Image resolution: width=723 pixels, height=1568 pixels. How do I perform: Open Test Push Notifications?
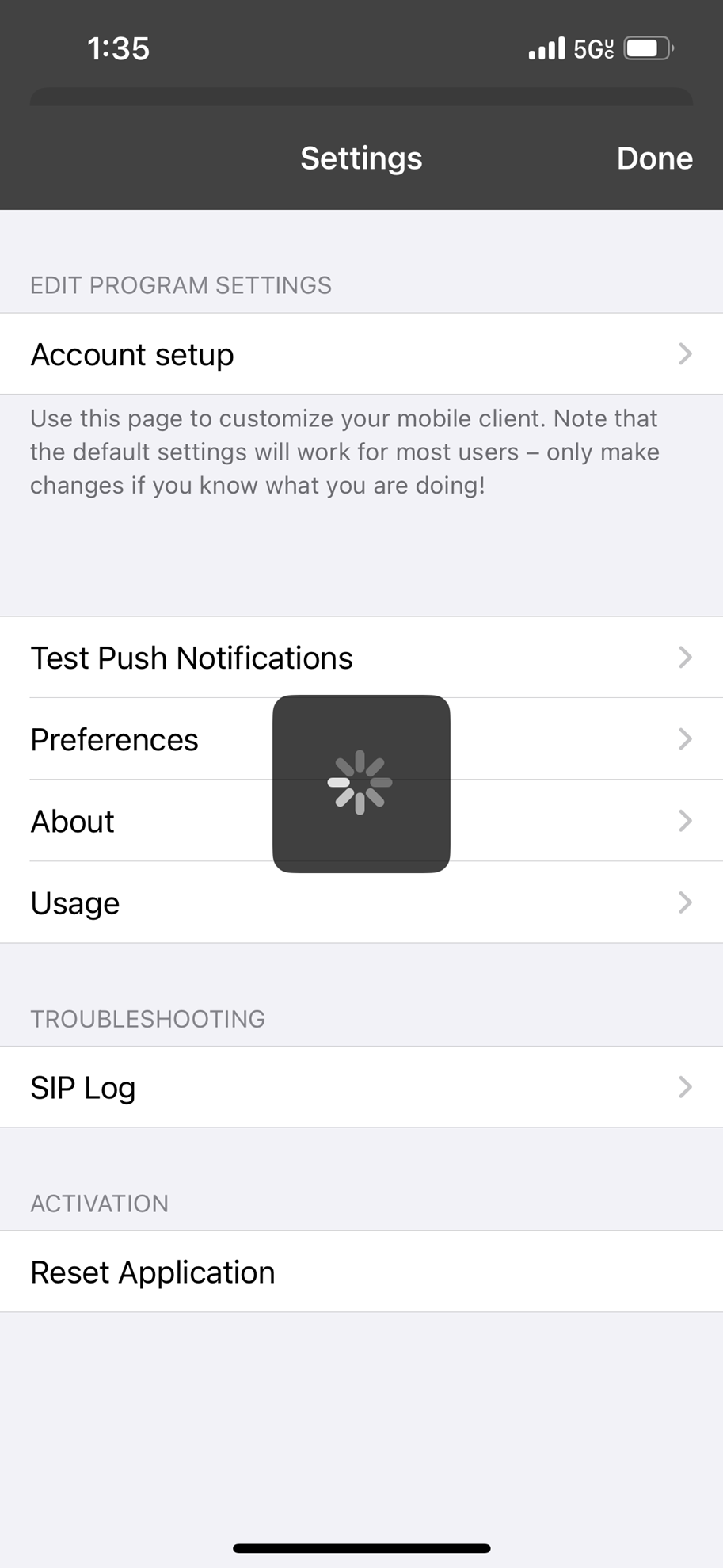tap(361, 658)
